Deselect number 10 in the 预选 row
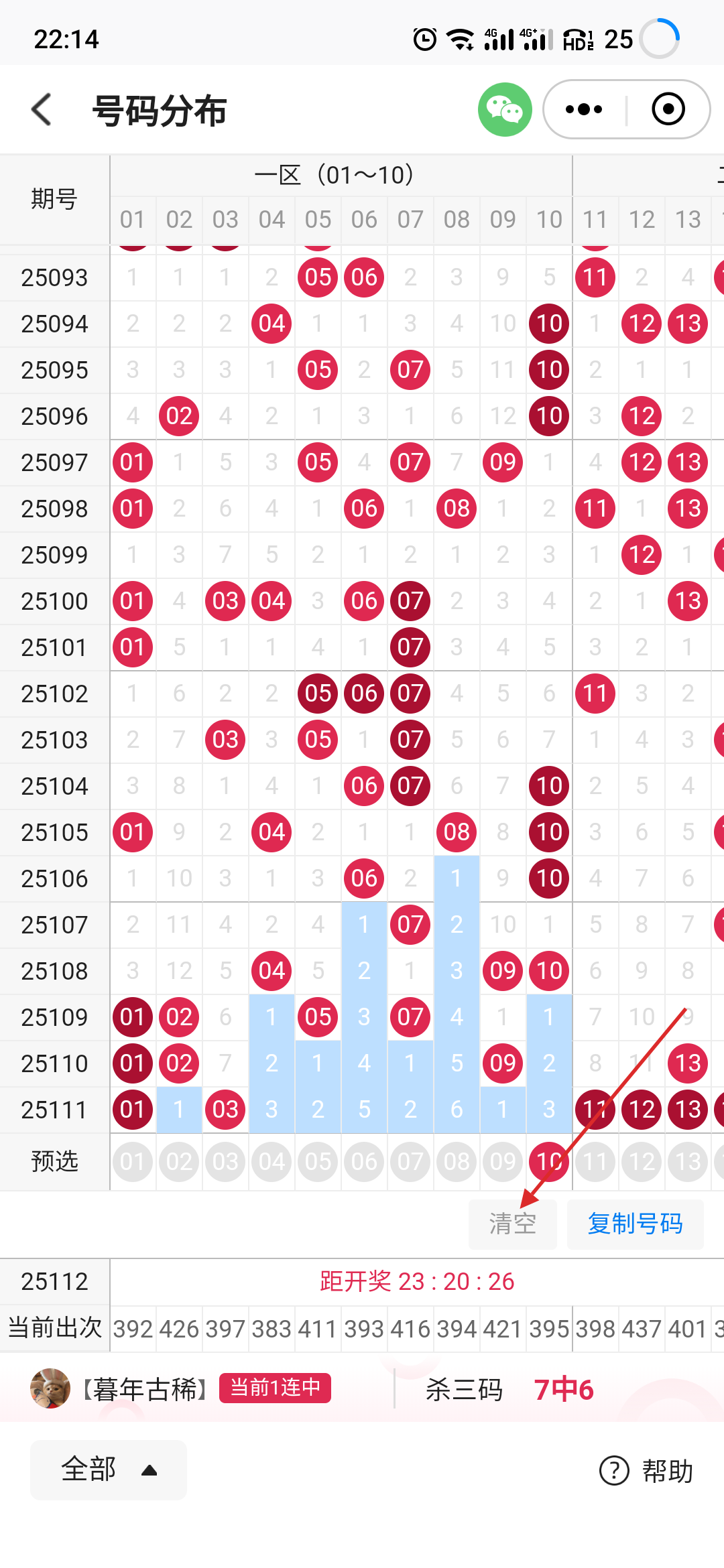Viewport: 724px width, 1568px height. (x=549, y=1161)
